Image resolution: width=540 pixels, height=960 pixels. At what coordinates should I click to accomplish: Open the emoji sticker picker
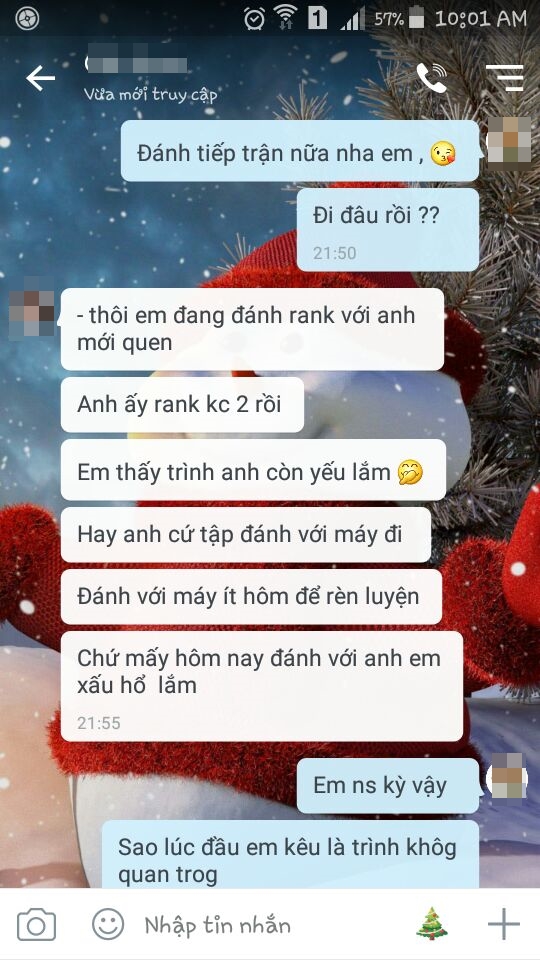pos(108,924)
